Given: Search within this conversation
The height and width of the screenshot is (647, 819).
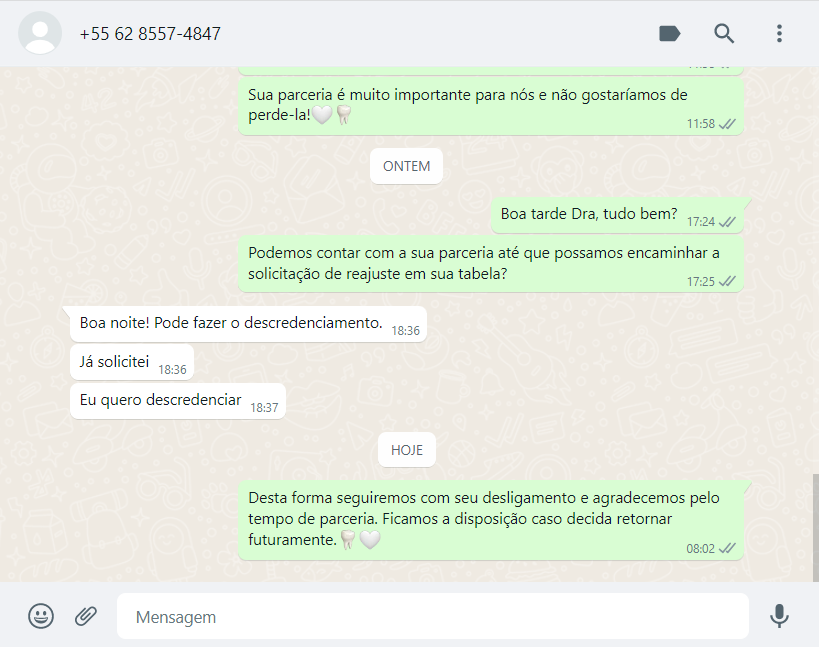Looking at the screenshot, I should click(724, 34).
